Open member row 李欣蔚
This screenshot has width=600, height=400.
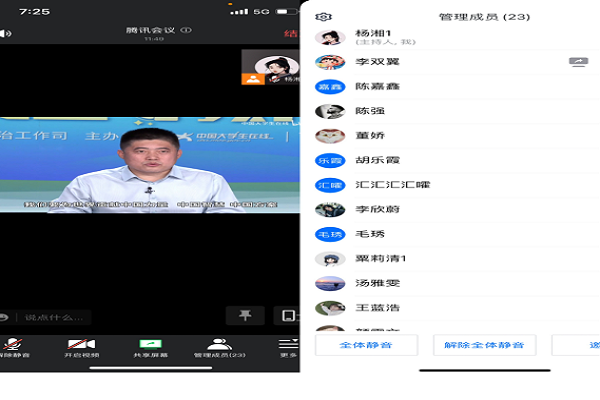(377, 210)
